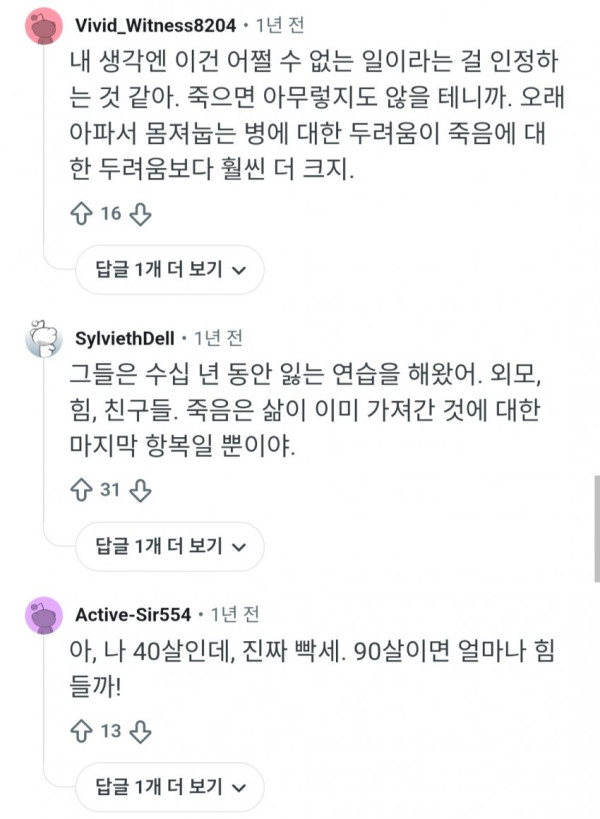600x819 pixels.
Task: Expand replies under Active-Sir554's comment
Action: pyautogui.click(x=170, y=787)
